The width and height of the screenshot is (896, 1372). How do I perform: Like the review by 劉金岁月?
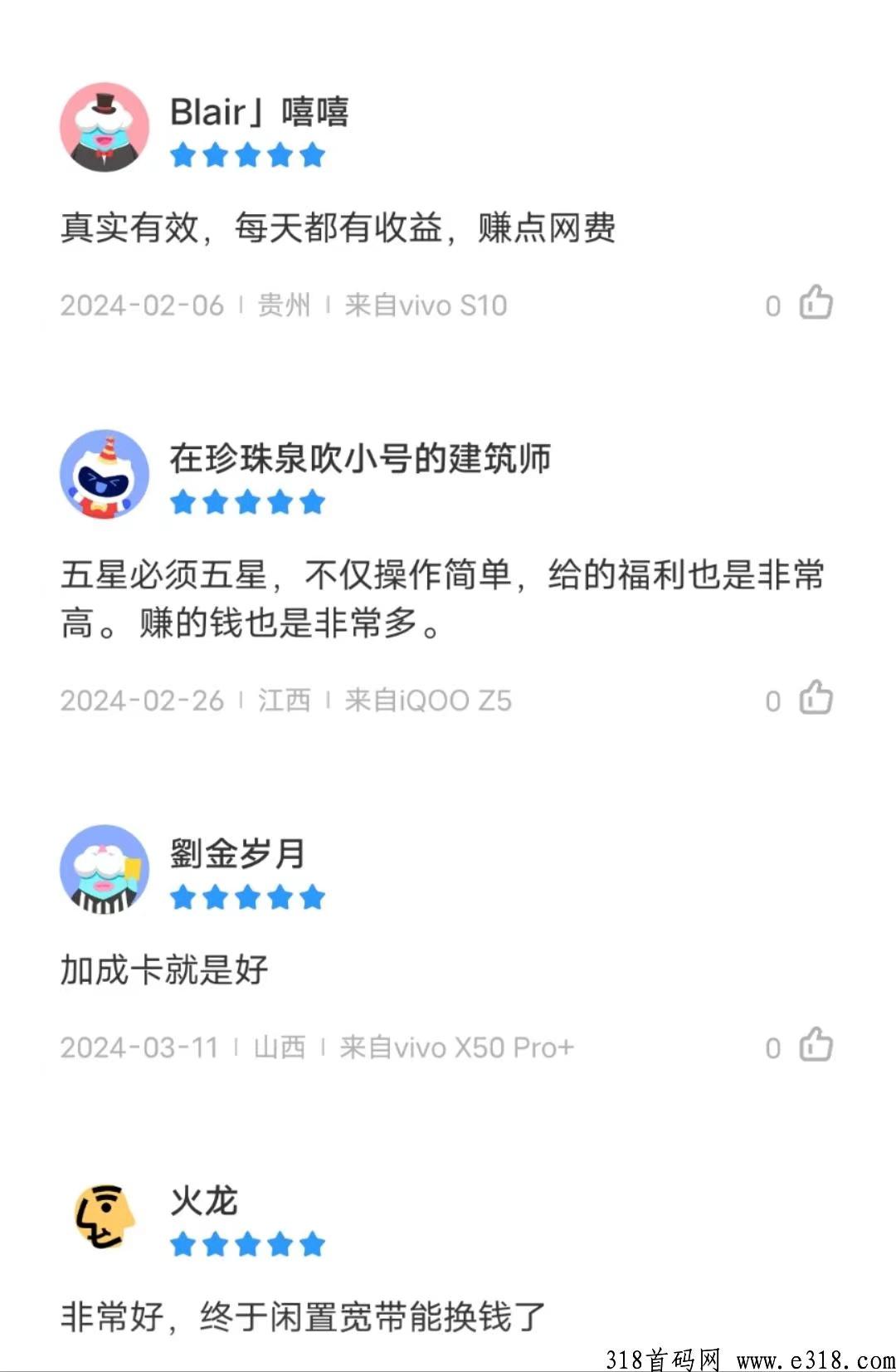816,1045
